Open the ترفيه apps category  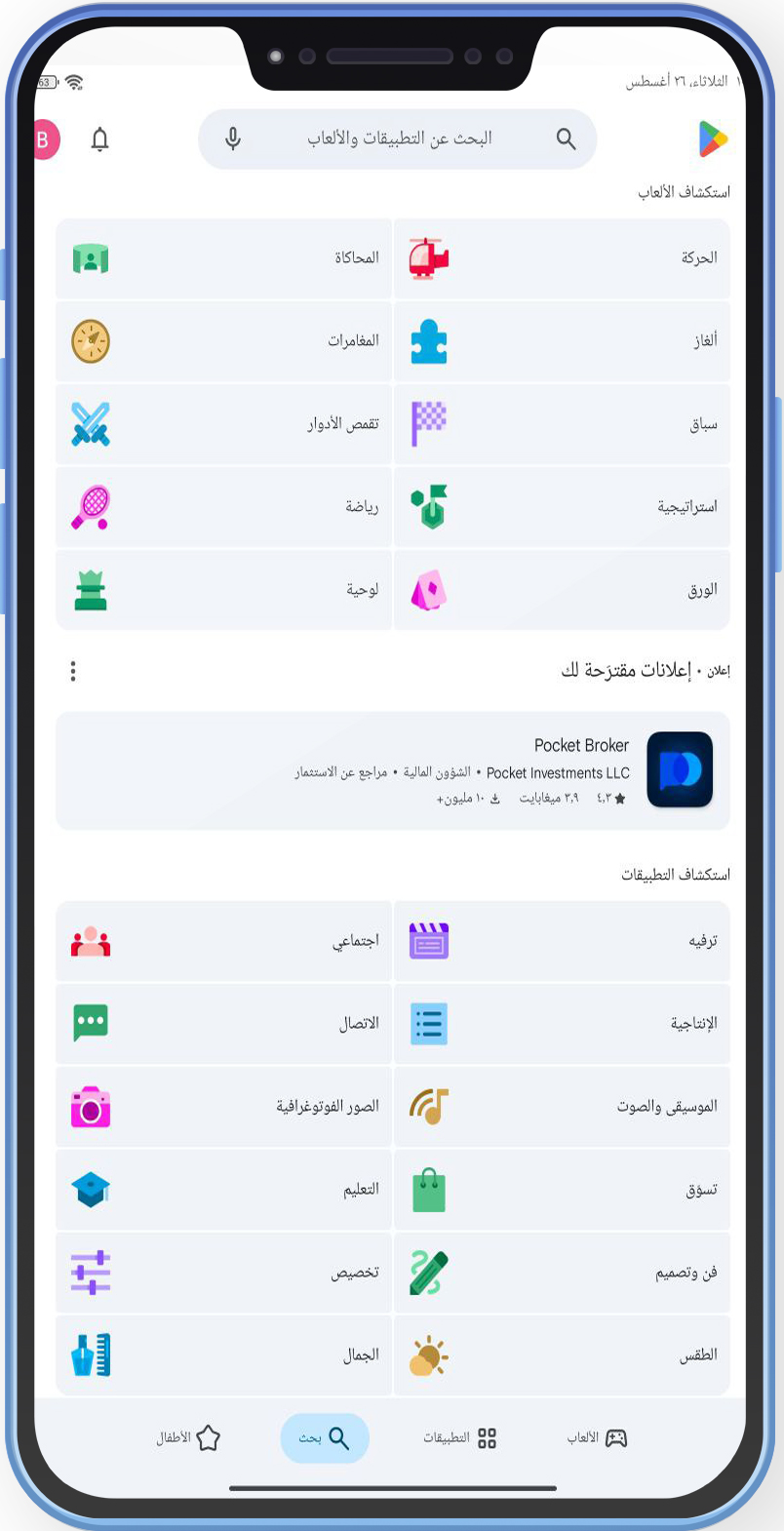(x=562, y=941)
